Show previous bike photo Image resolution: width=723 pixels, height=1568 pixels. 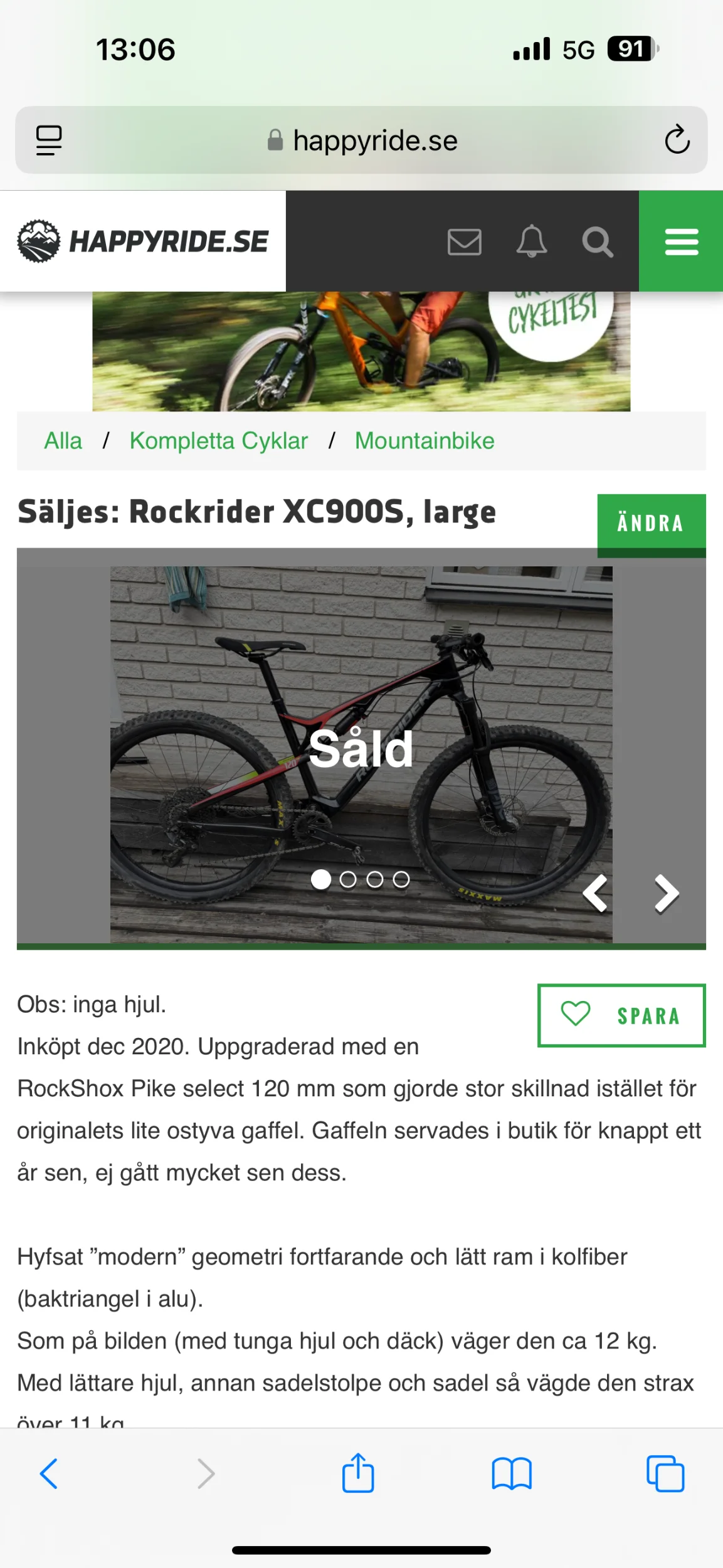[595, 893]
